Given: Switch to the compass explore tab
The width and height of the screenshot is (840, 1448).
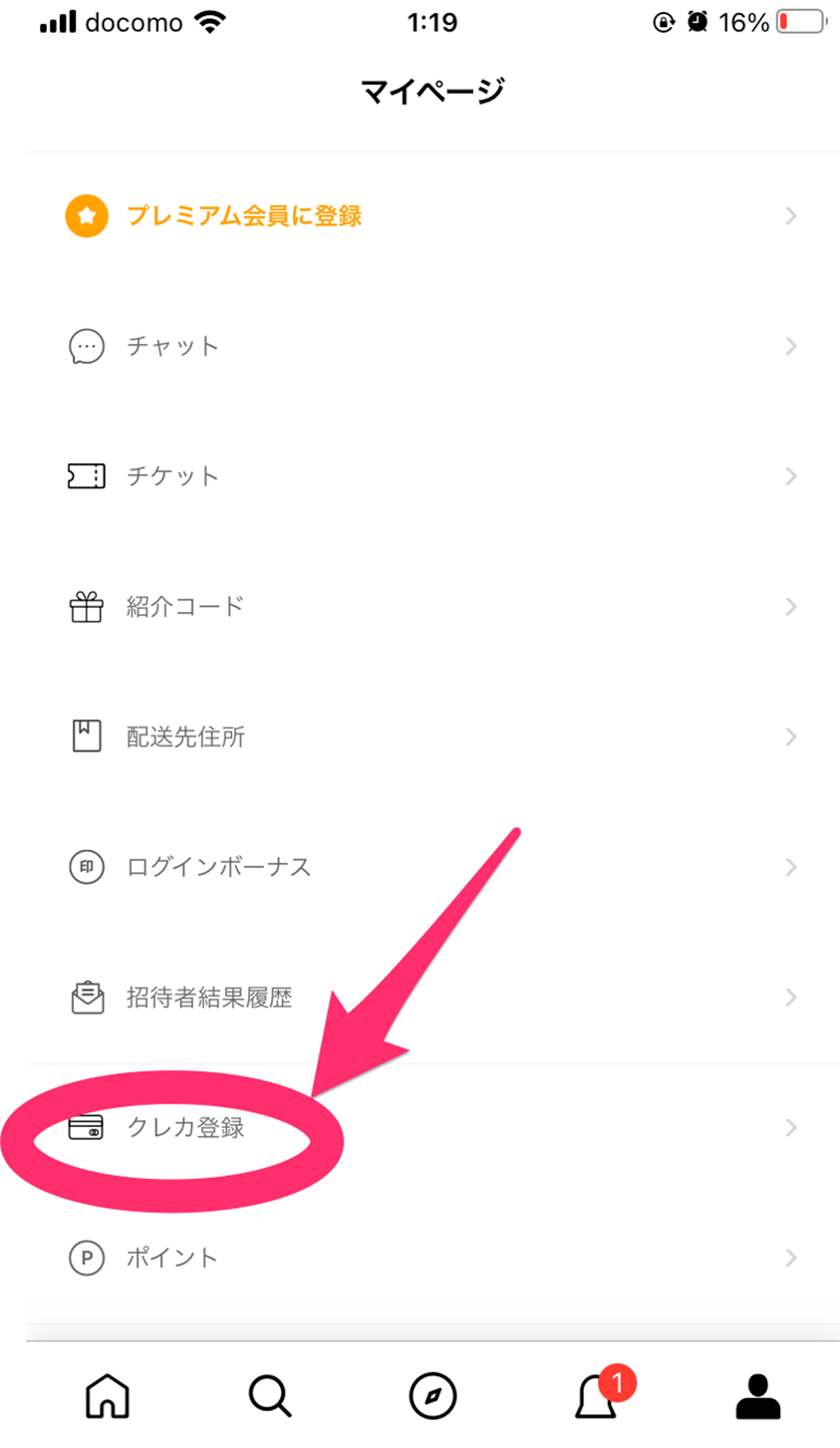Looking at the screenshot, I should (x=432, y=1395).
